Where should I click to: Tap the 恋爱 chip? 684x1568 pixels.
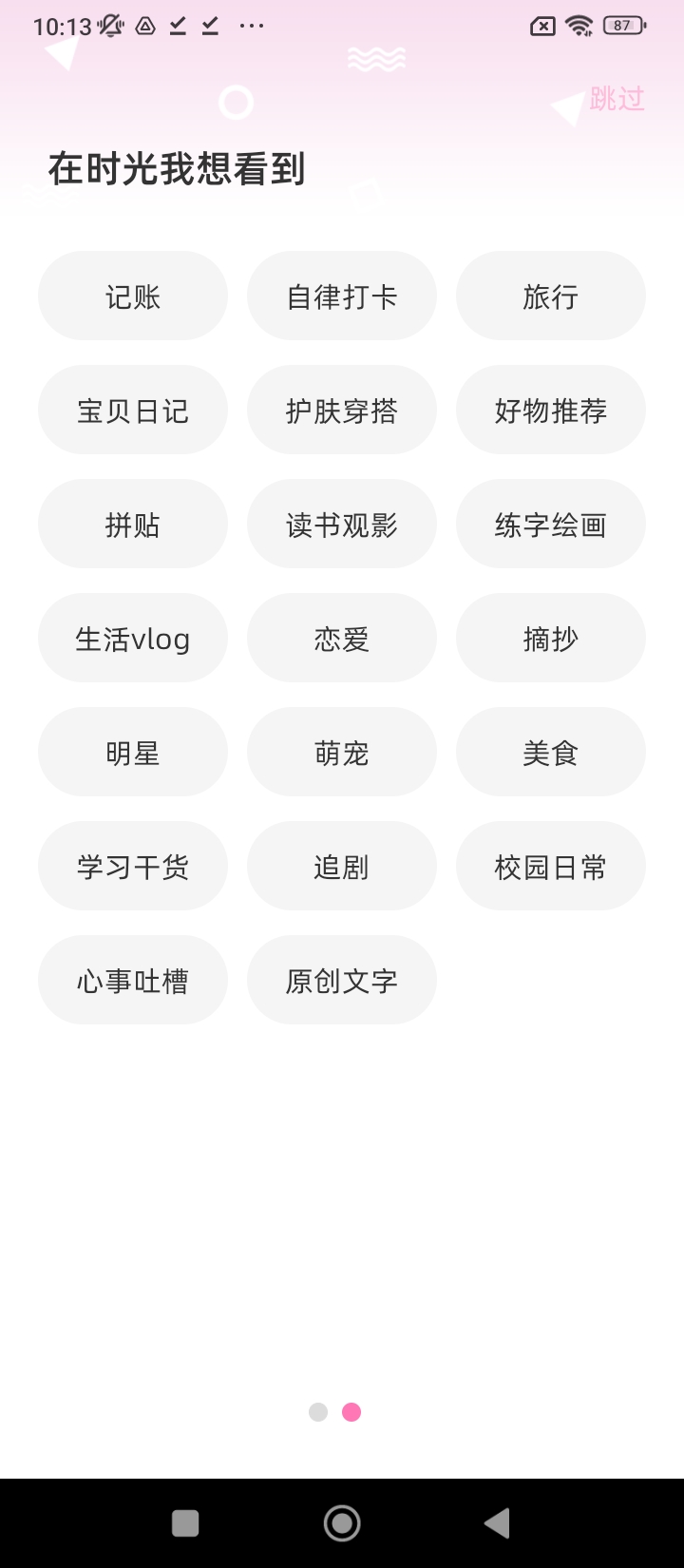point(342,639)
